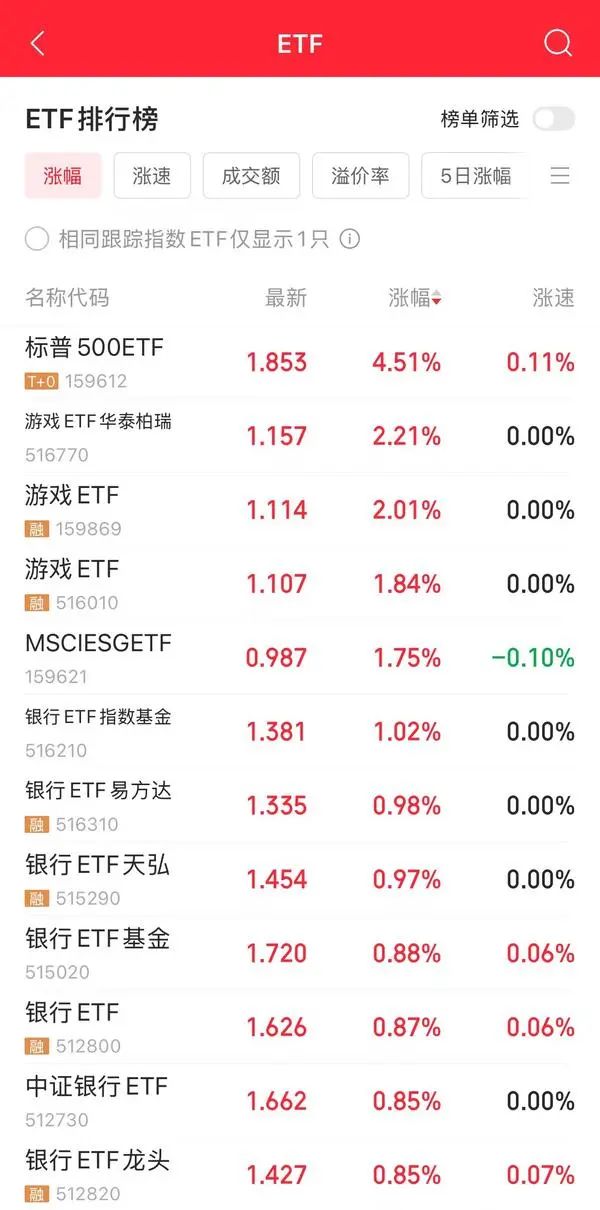Switch to the 成交额 chip
The image size is (600, 1210).
click(x=250, y=177)
